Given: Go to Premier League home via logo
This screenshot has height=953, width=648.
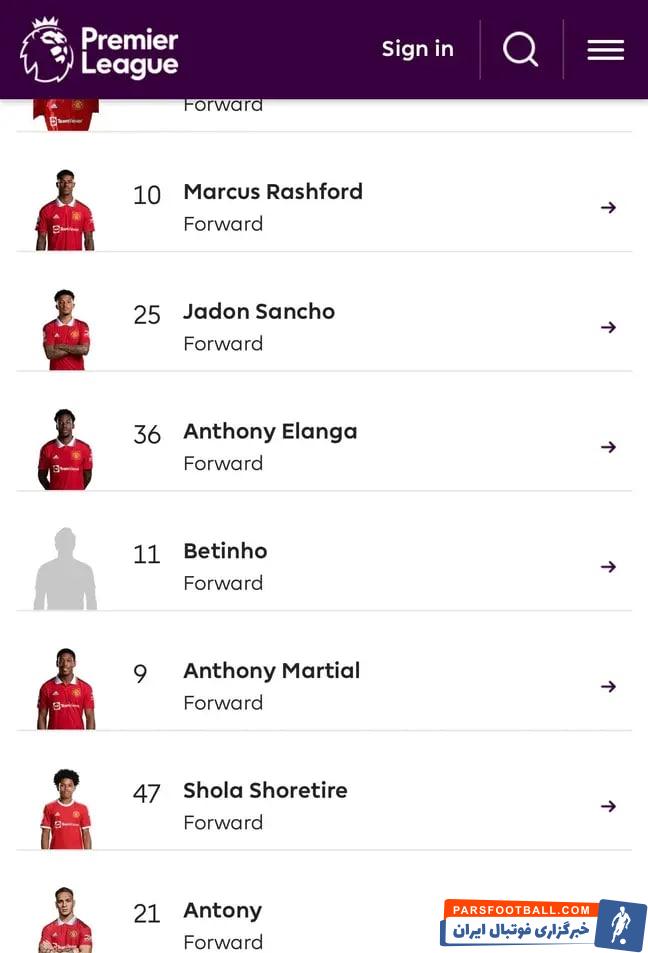Looking at the screenshot, I should 99,50.
